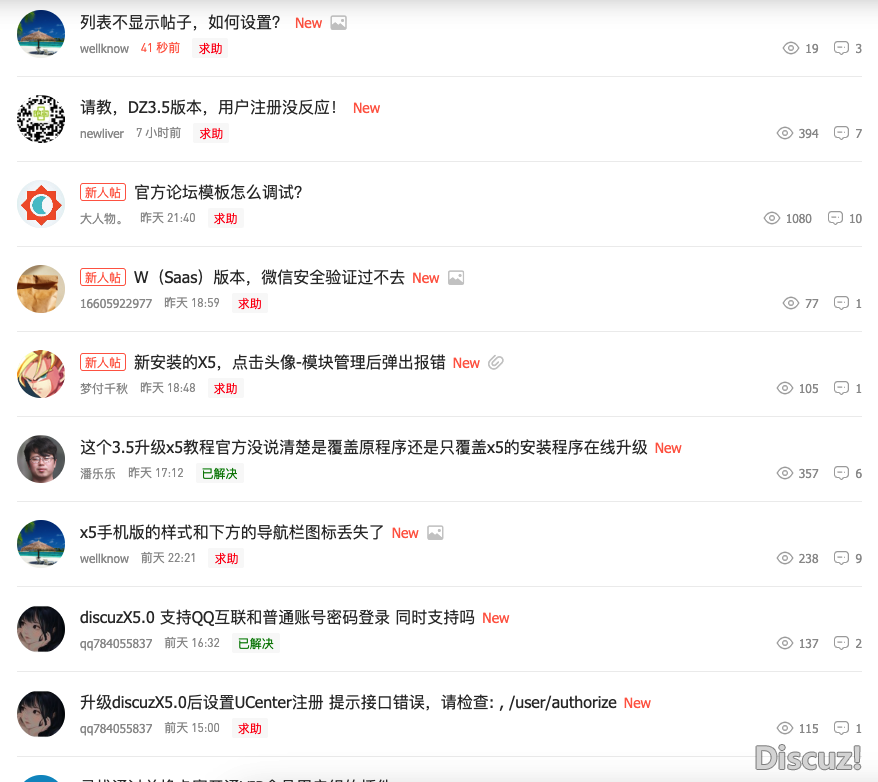View 潘乐乐's user profile name
The width and height of the screenshot is (878, 782).
click(98, 473)
